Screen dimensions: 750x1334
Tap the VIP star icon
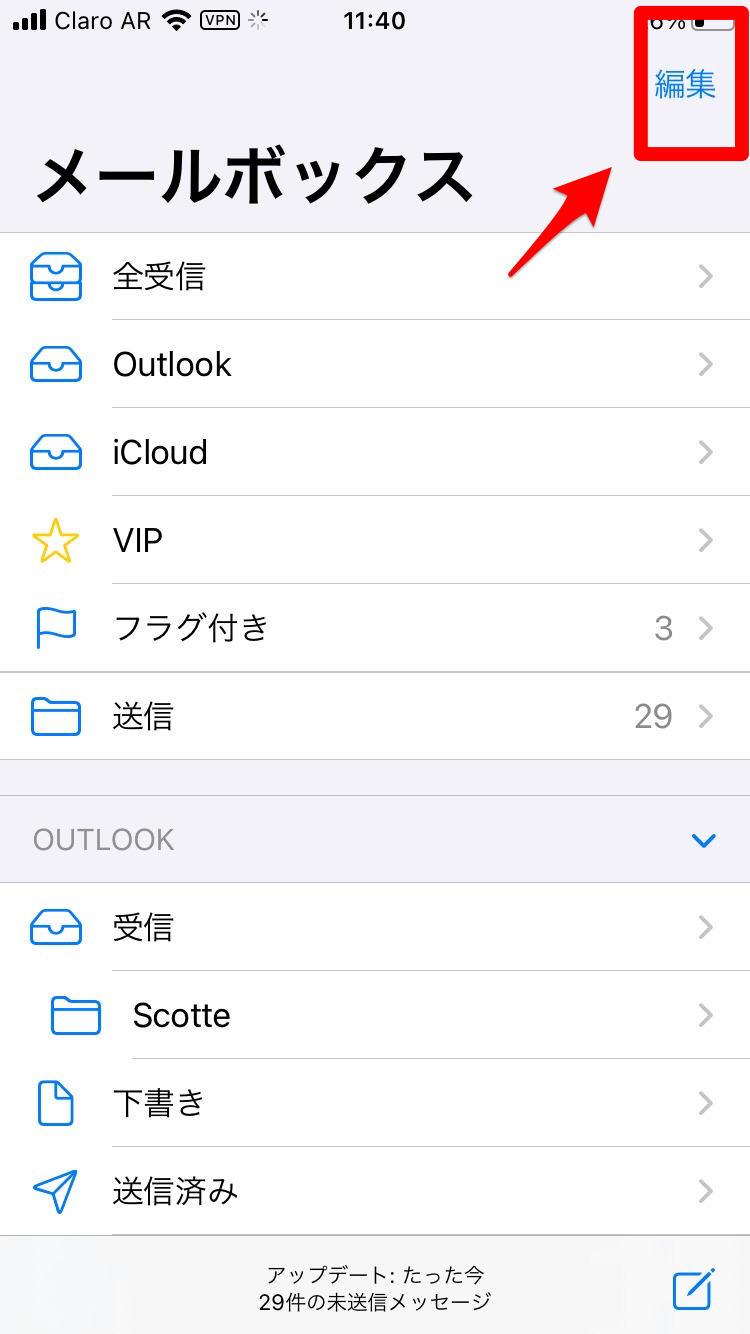coord(56,540)
